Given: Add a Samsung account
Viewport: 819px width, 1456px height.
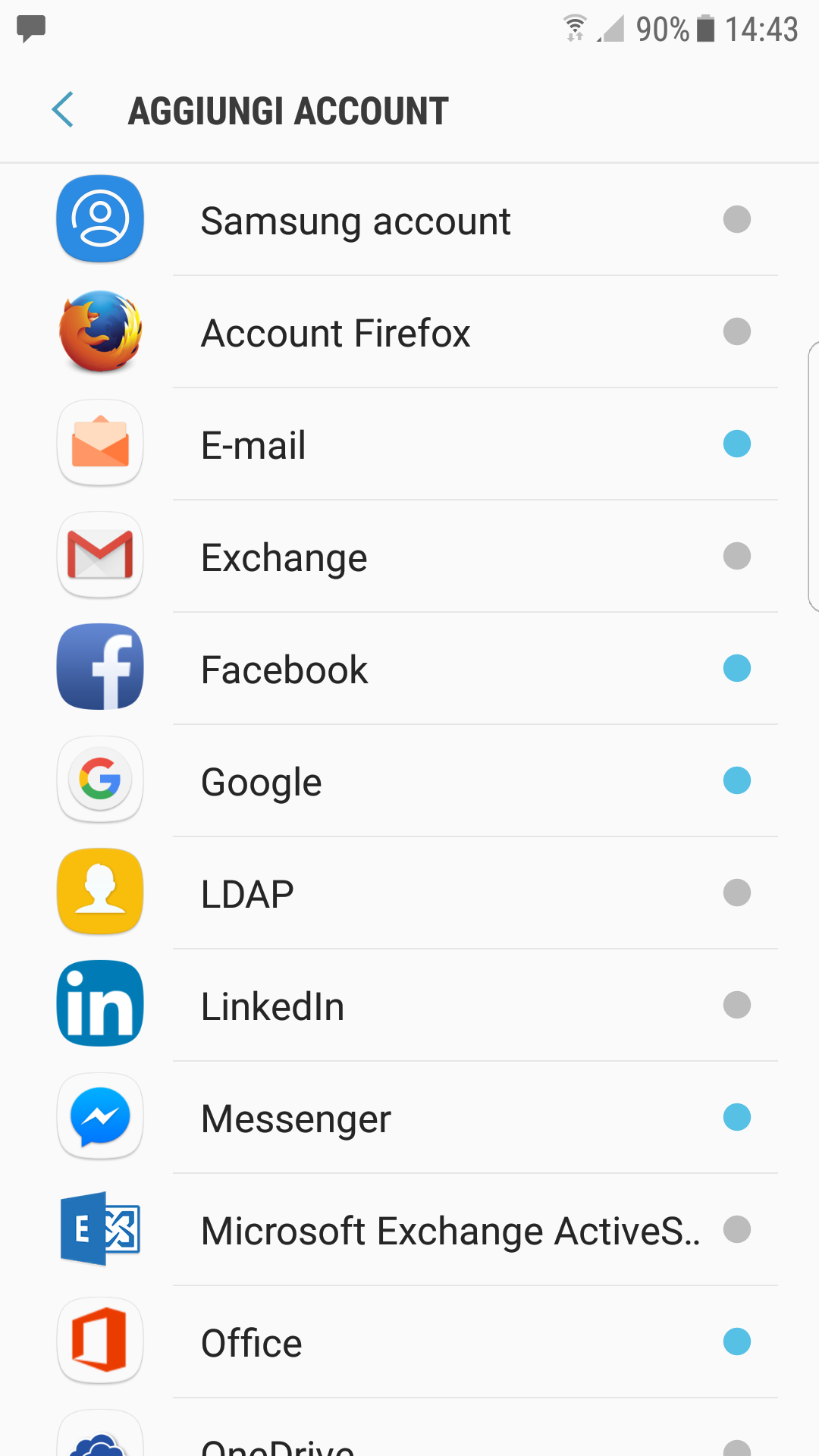Looking at the screenshot, I should [x=409, y=220].
